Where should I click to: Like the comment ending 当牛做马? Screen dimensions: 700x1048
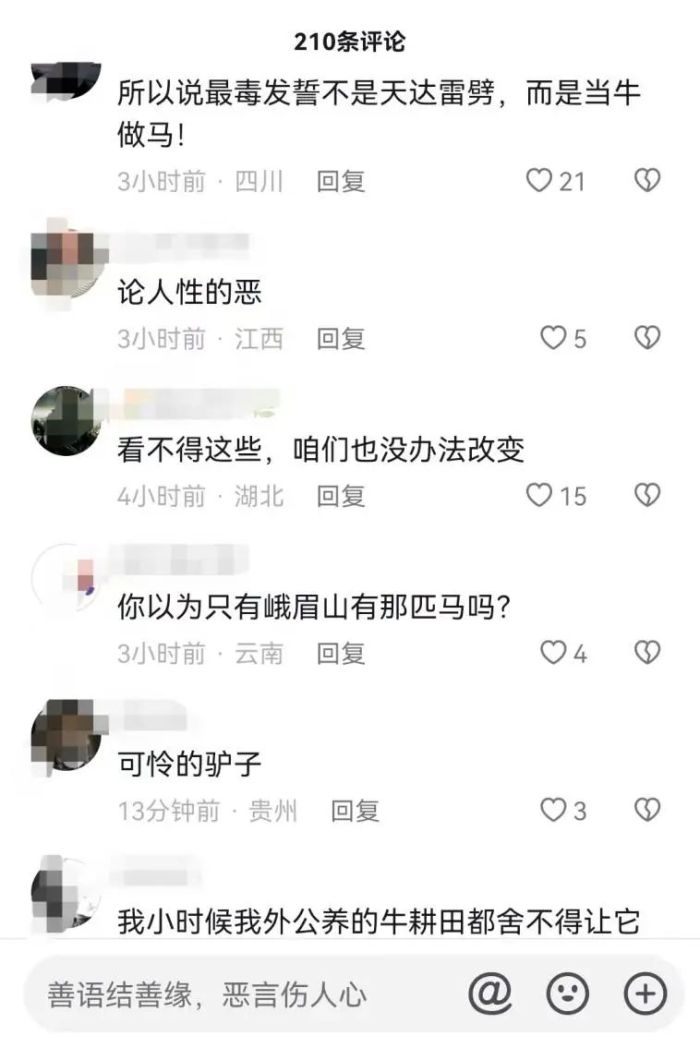point(540,181)
